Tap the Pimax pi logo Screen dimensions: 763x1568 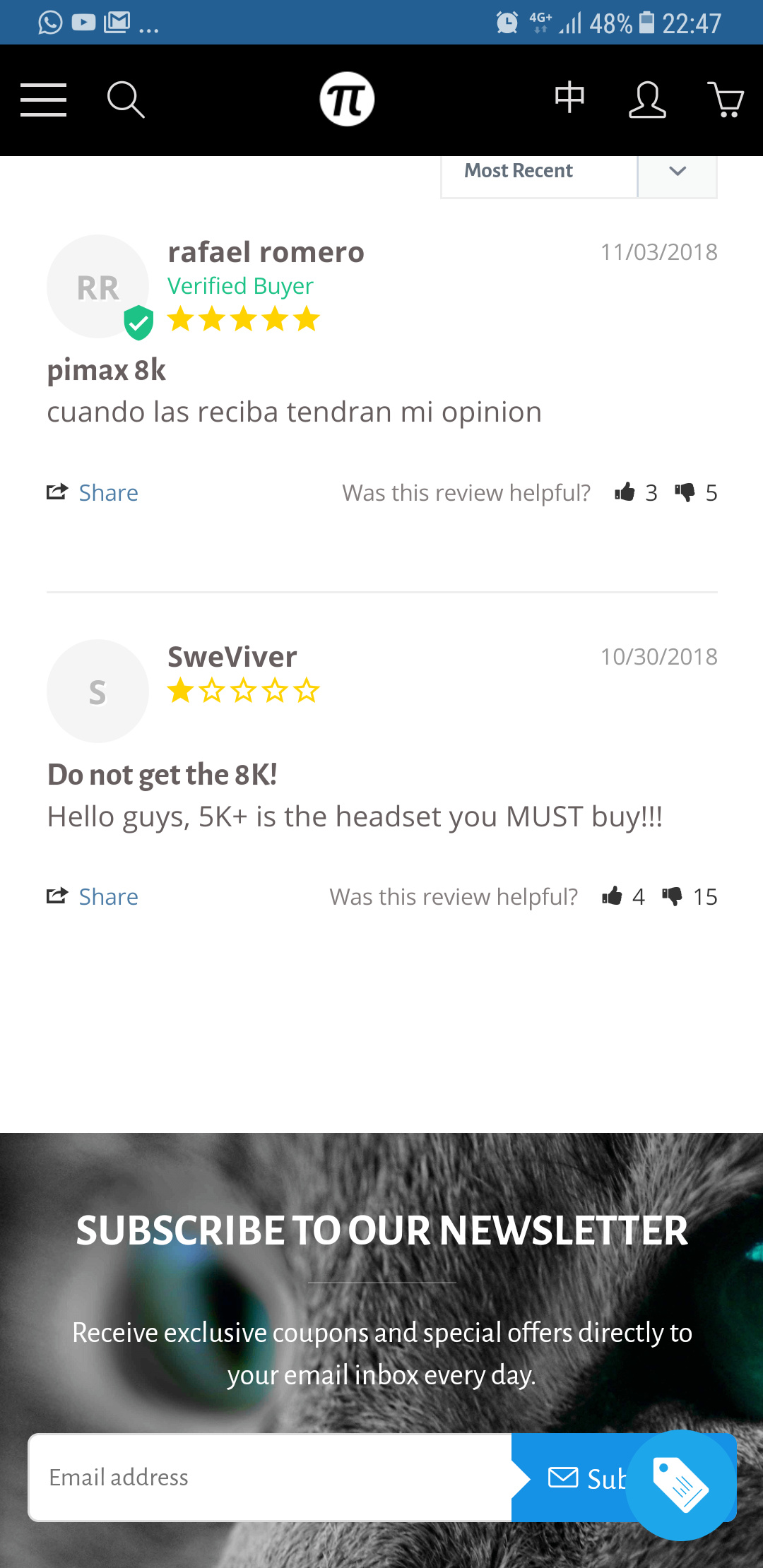(347, 99)
